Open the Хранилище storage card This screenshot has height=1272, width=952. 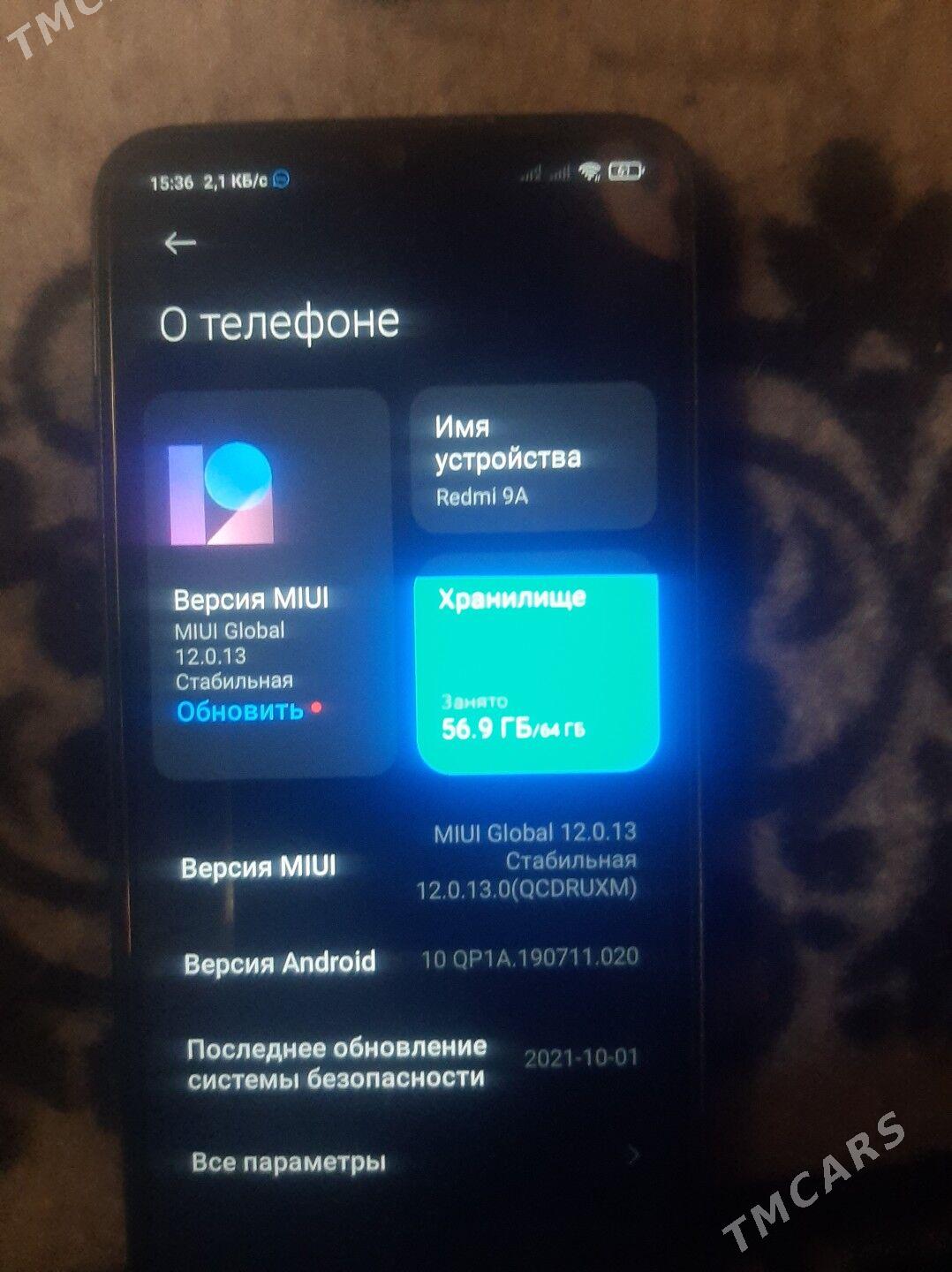[x=537, y=671]
